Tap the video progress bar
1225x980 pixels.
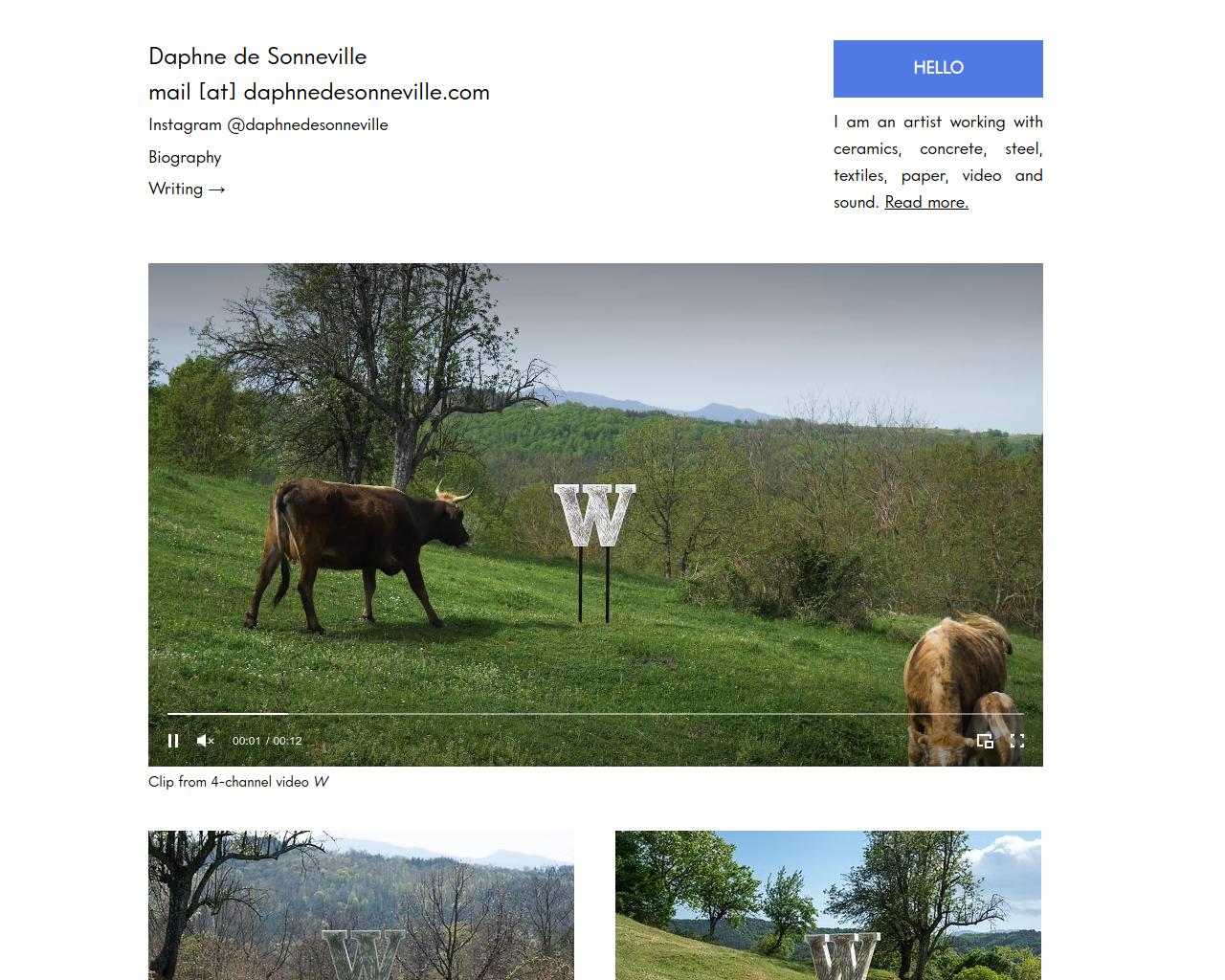click(593, 714)
